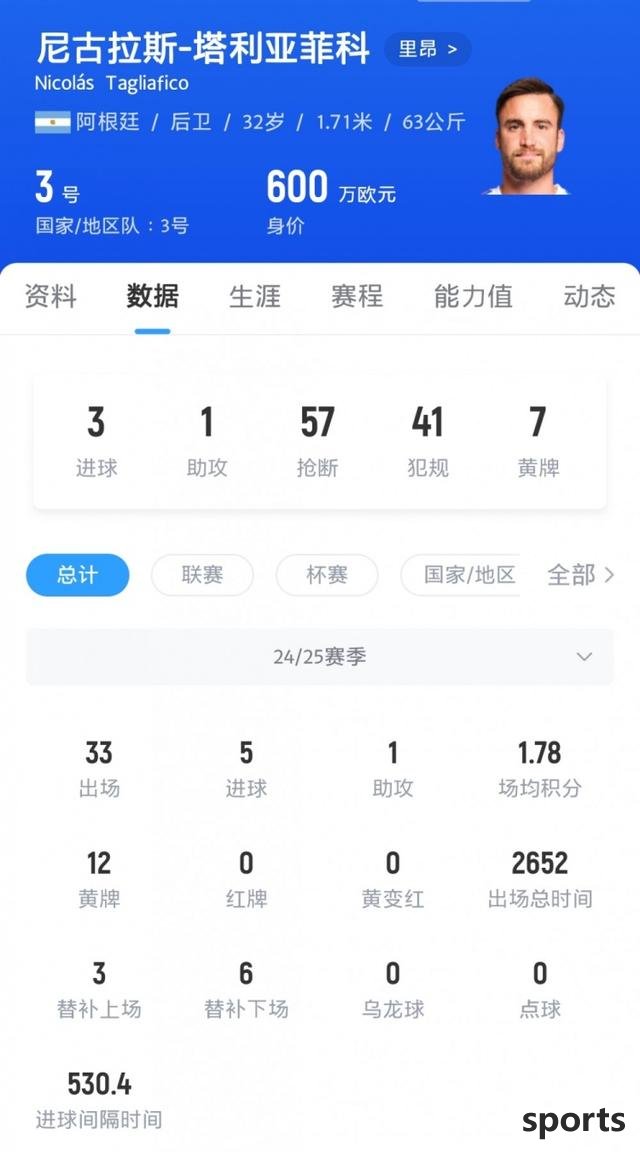
Task: Switch to the 资料 tab
Action: coord(50,296)
